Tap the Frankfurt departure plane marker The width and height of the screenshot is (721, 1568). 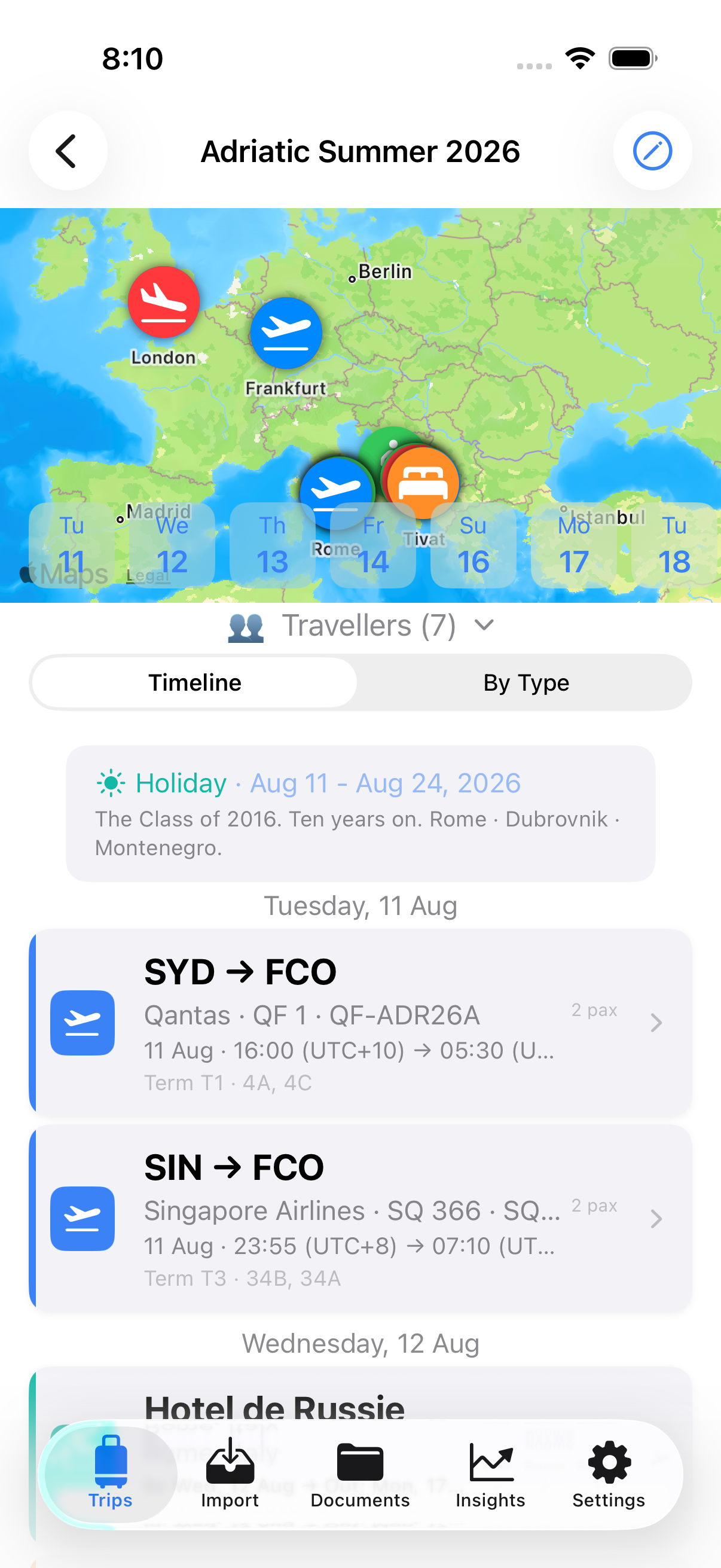tap(286, 332)
